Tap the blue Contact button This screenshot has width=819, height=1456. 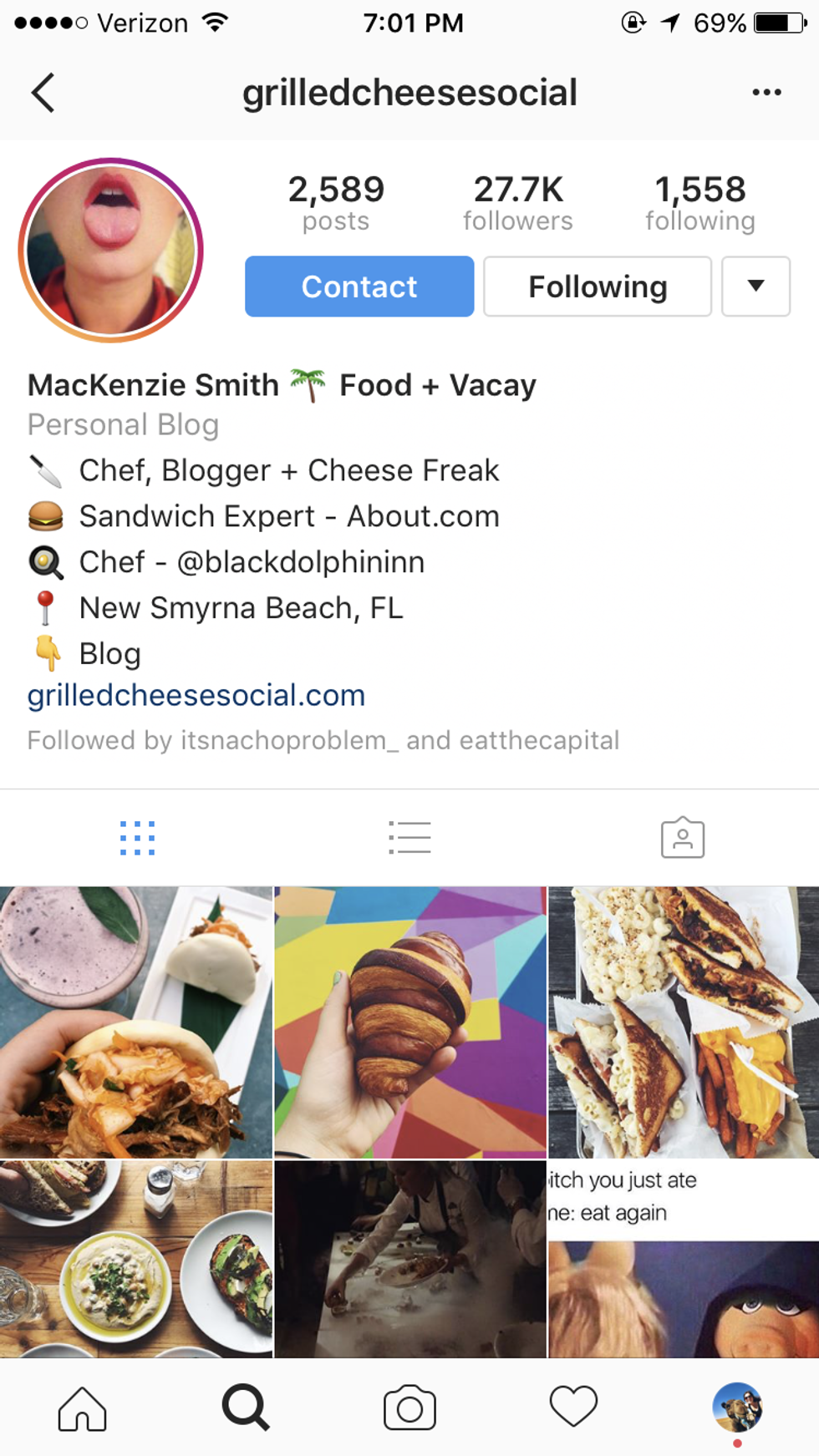coord(359,287)
